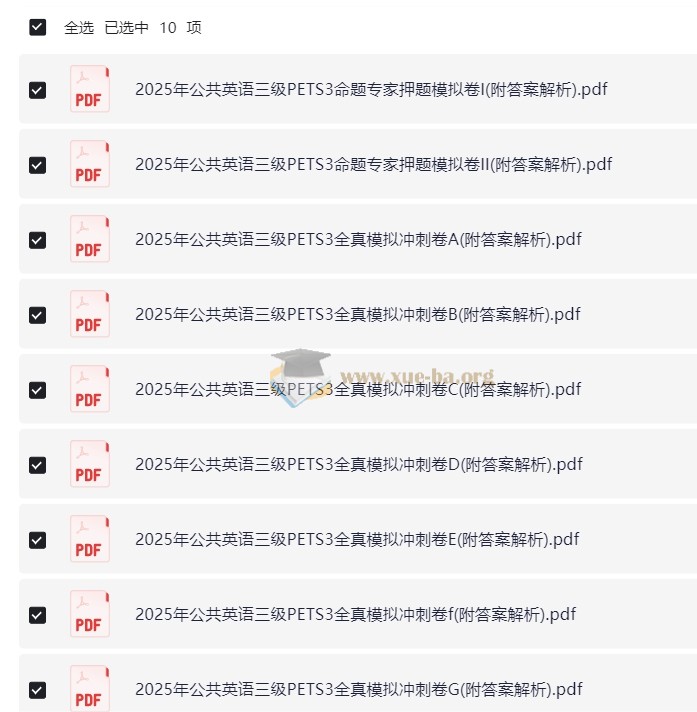Toggle the checkbox for 全真模拟冲刺卷D
This screenshot has height=712, width=697.
38,465
